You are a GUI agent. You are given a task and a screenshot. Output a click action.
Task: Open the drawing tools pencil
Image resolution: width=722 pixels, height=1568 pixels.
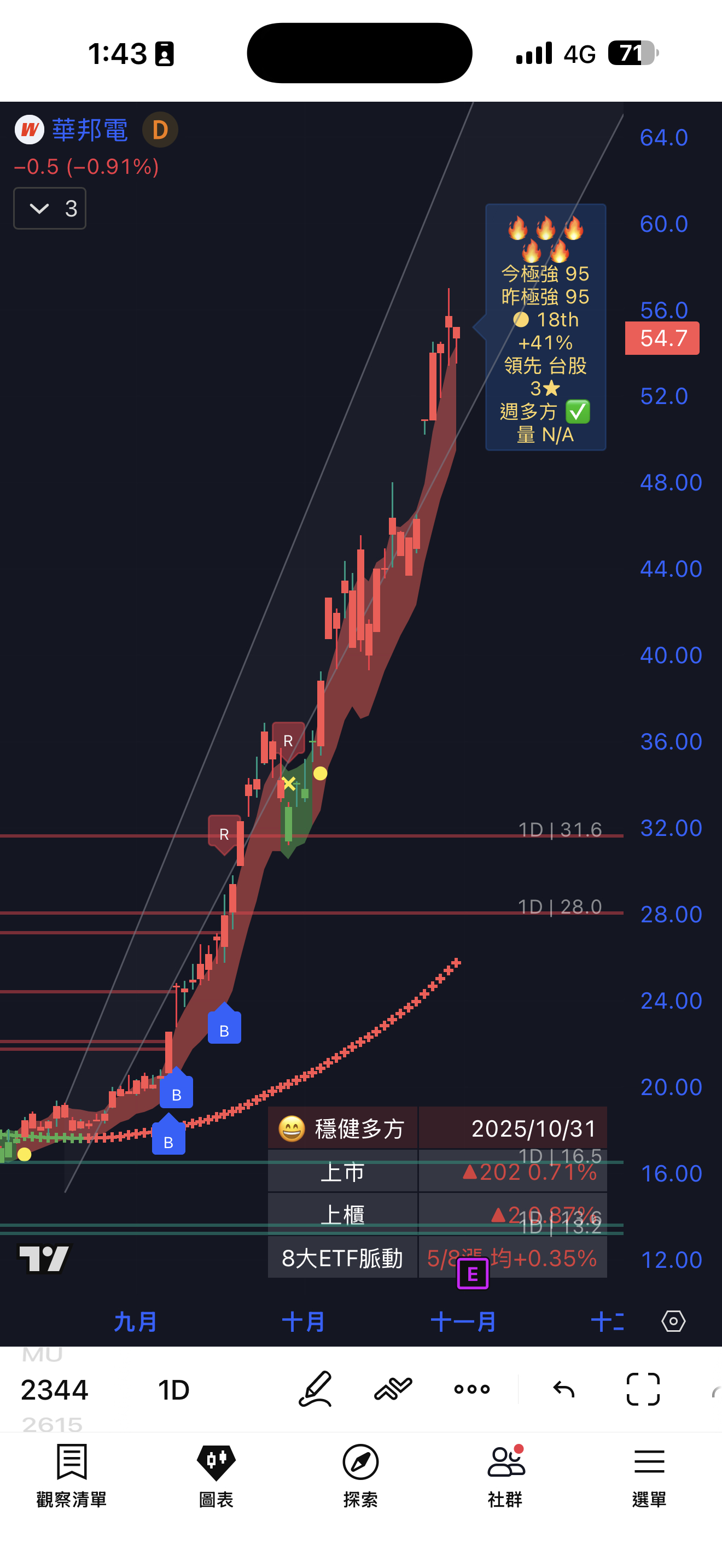316,1389
